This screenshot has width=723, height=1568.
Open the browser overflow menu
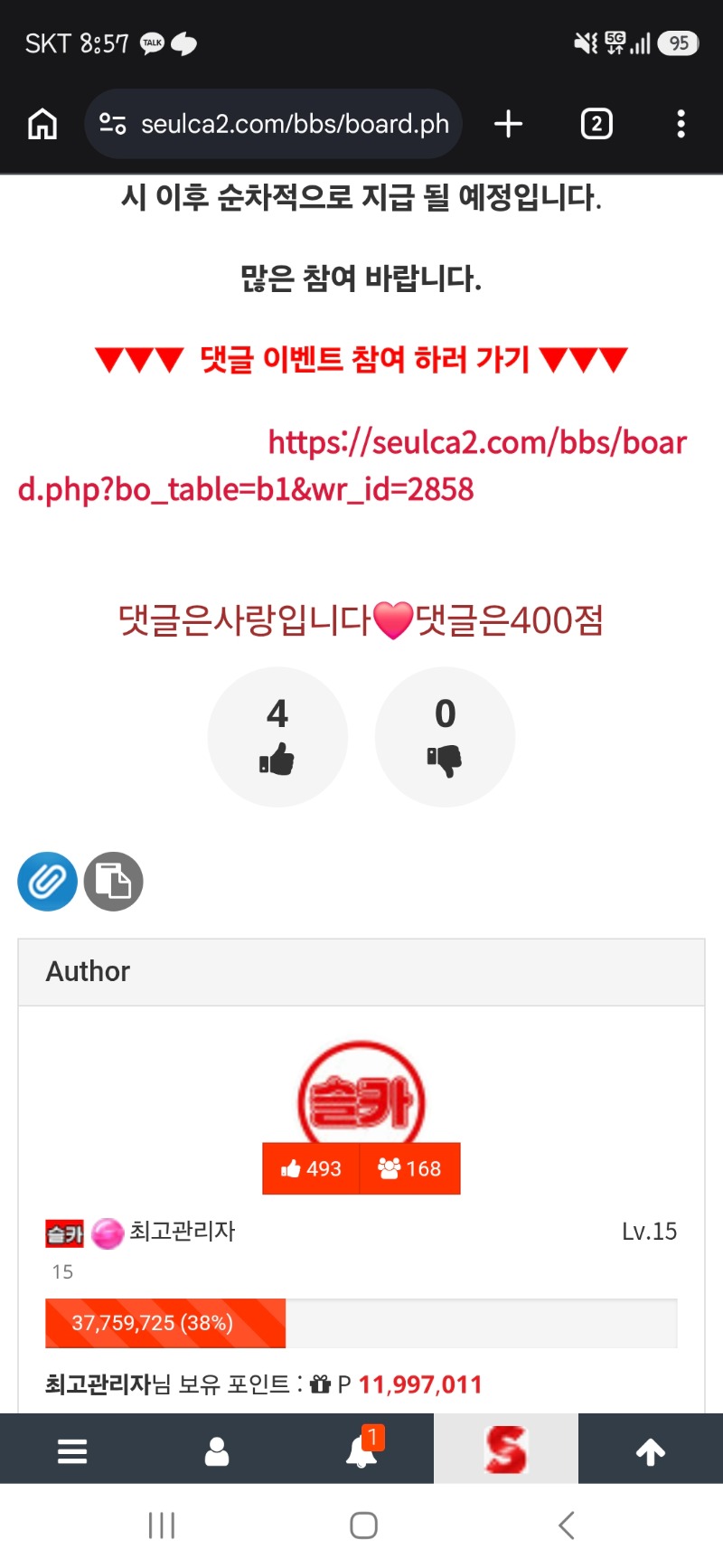[681, 124]
